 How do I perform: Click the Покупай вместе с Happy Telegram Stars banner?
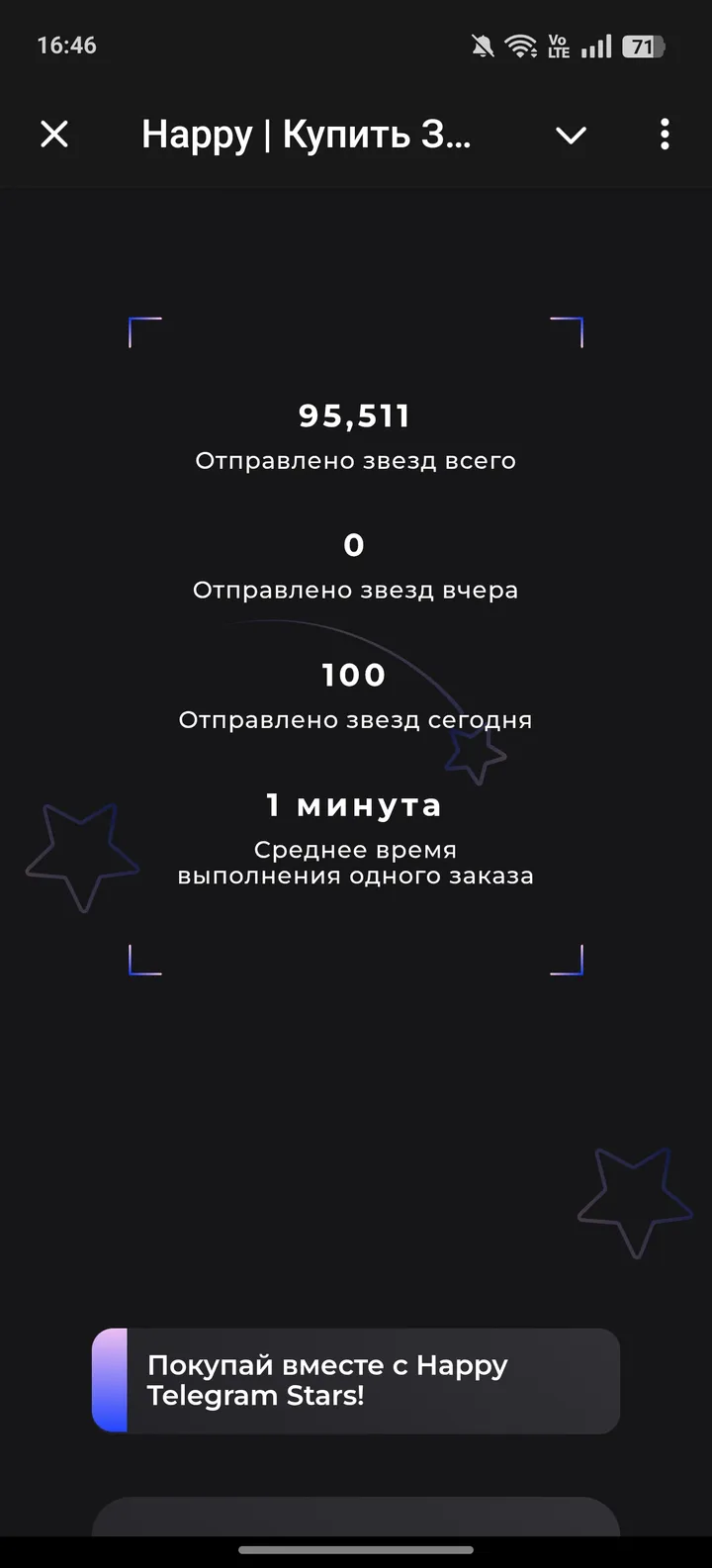[356, 1381]
